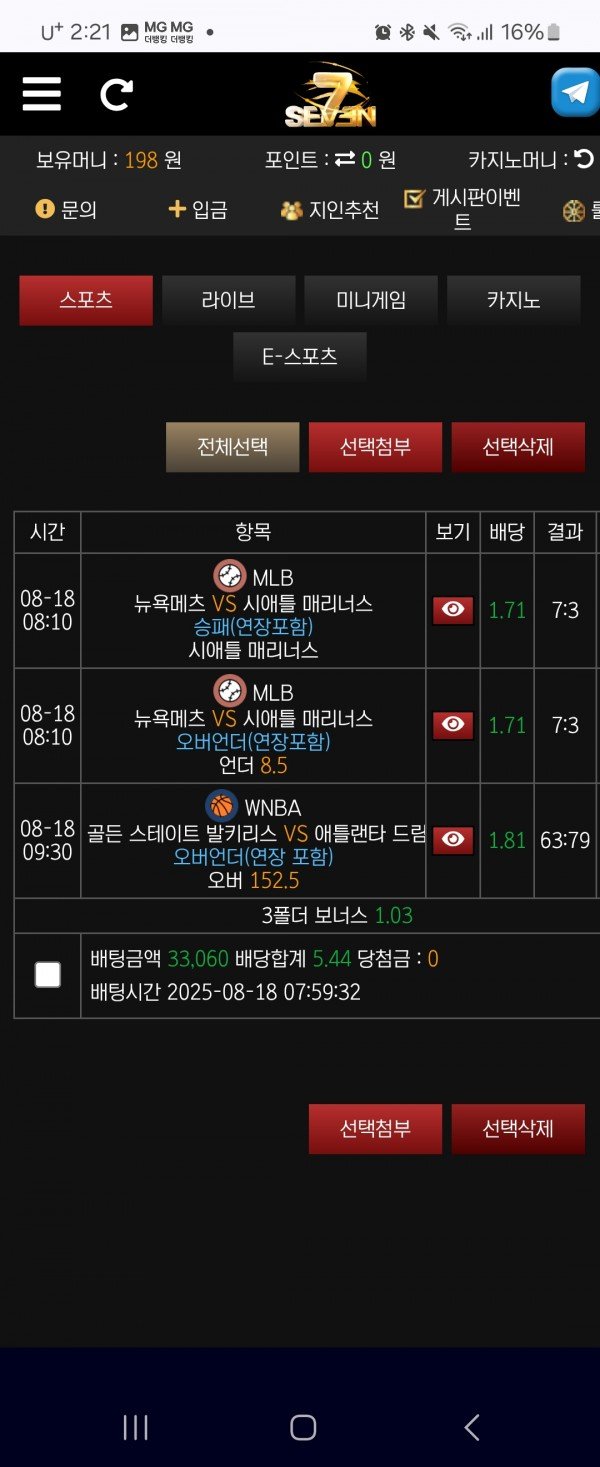Screen dimensions: 600x1467
Task: Tap the upper 선택삭제 button
Action: (518, 446)
